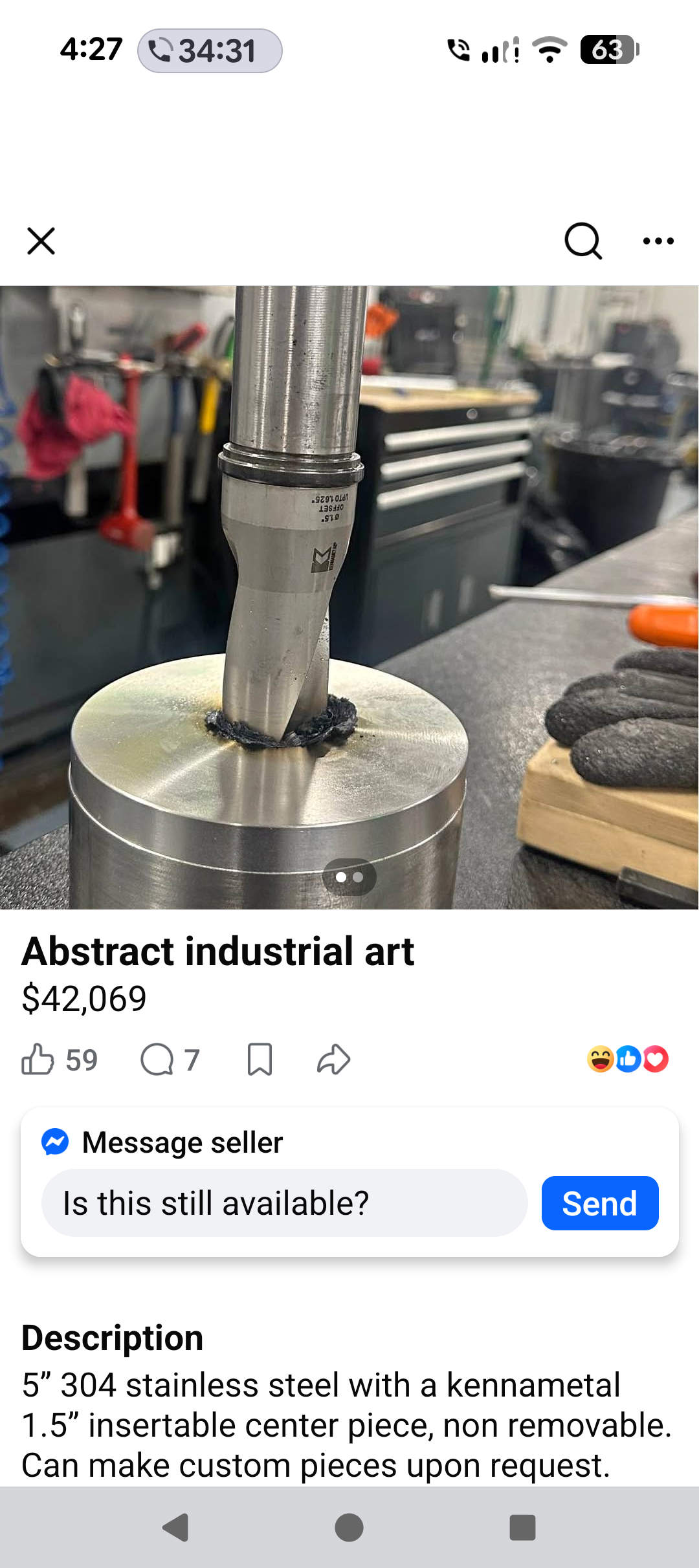Viewport: 699px width, 1568px height.
Task: Edit the 'Is this still available?' message field
Action: click(x=285, y=1203)
